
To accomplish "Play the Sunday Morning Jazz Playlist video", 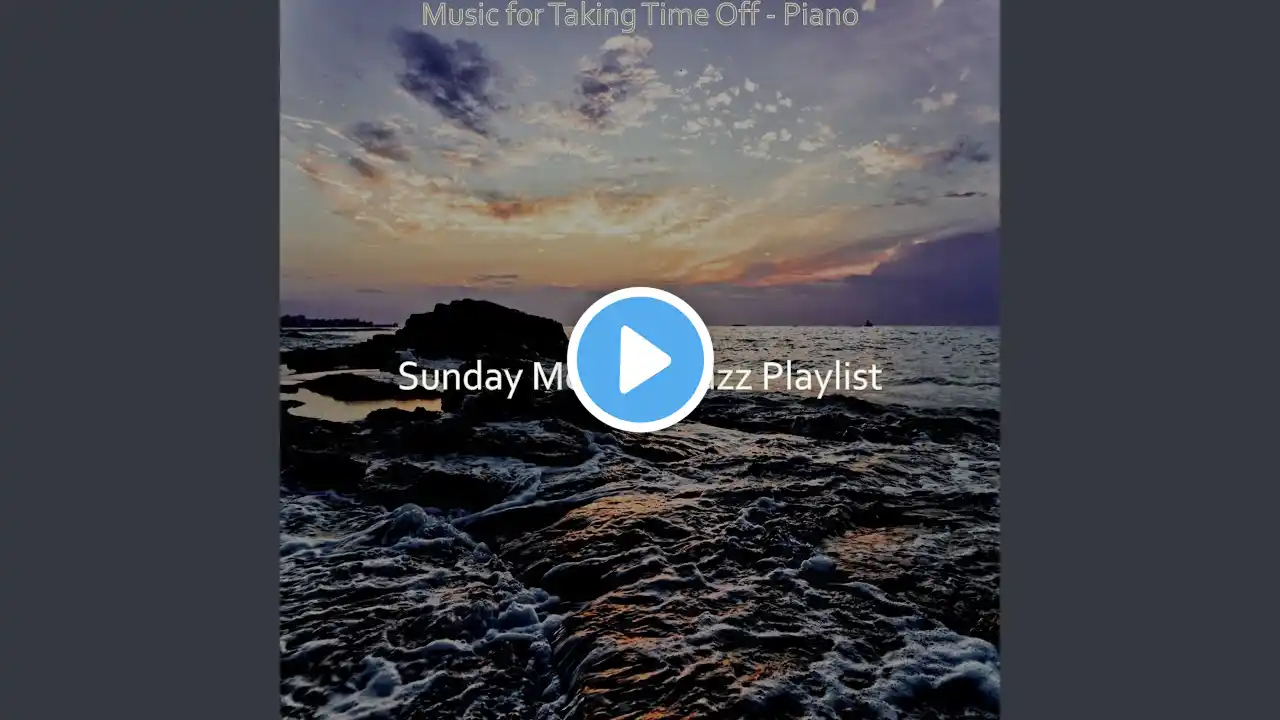I will [640, 360].
